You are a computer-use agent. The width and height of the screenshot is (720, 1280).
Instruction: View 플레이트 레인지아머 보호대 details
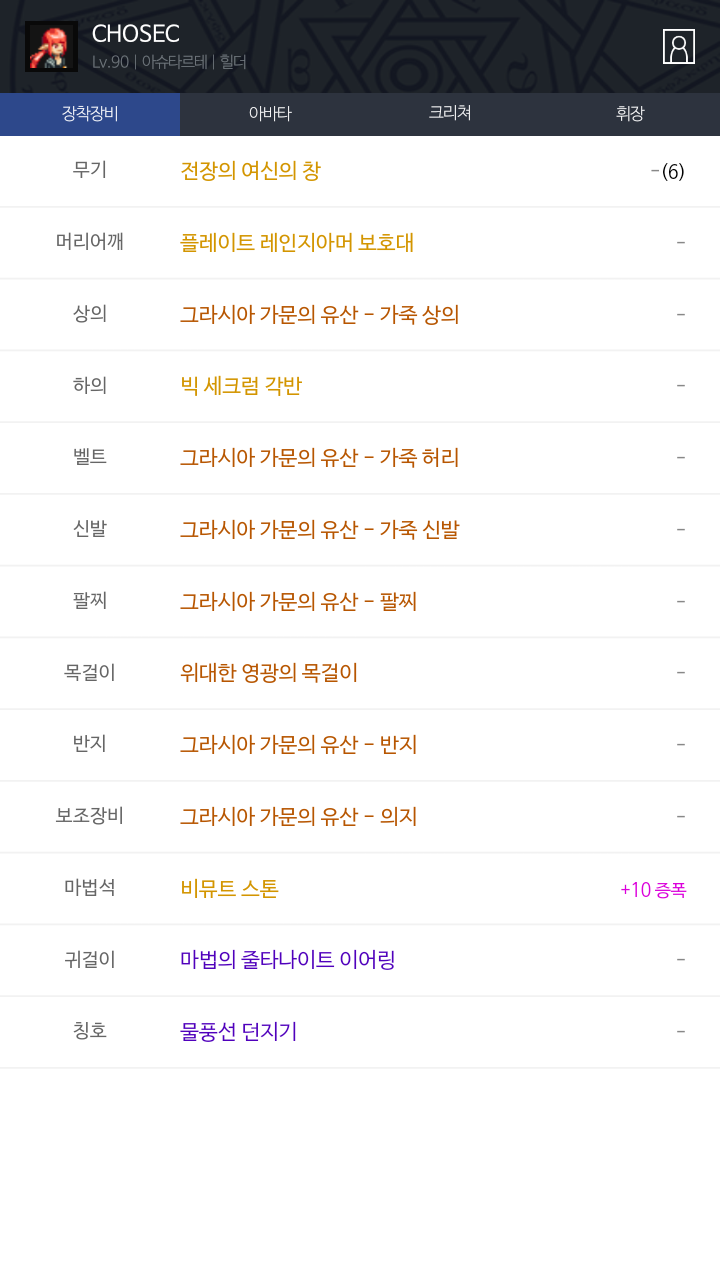click(x=296, y=243)
